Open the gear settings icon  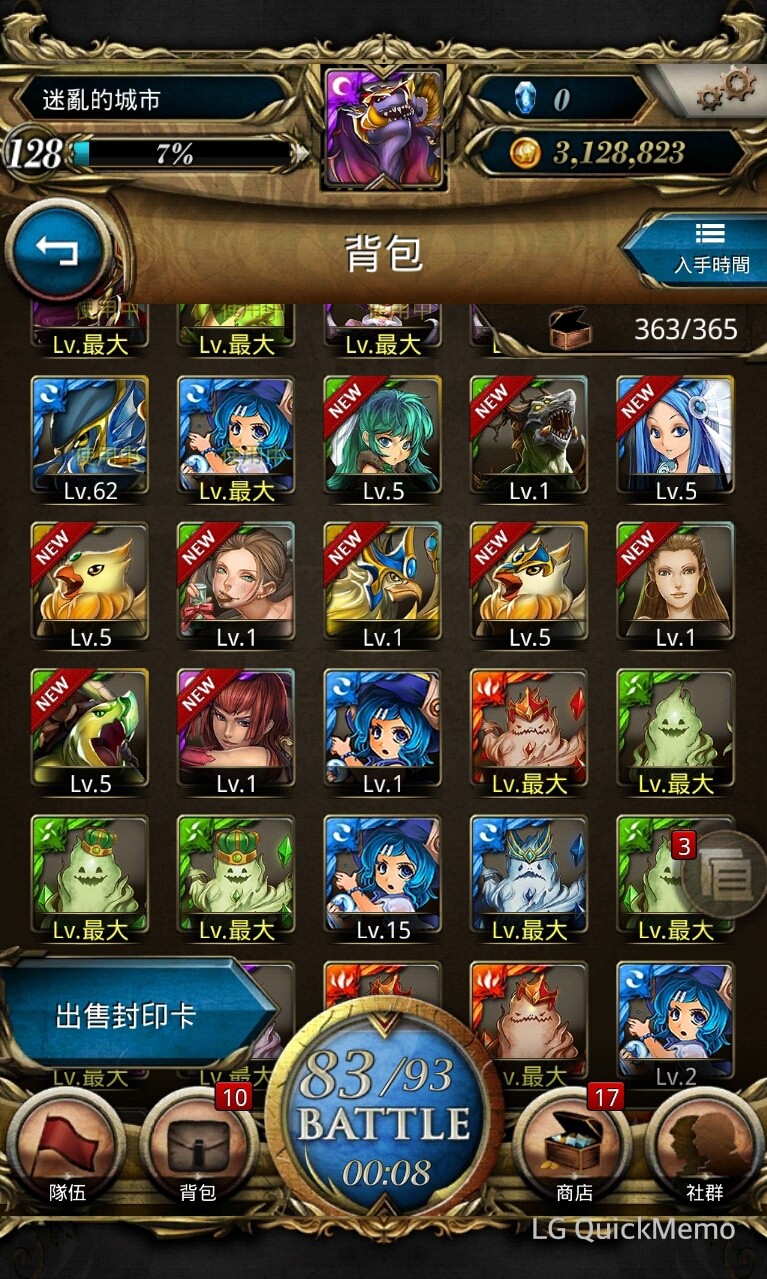726,90
